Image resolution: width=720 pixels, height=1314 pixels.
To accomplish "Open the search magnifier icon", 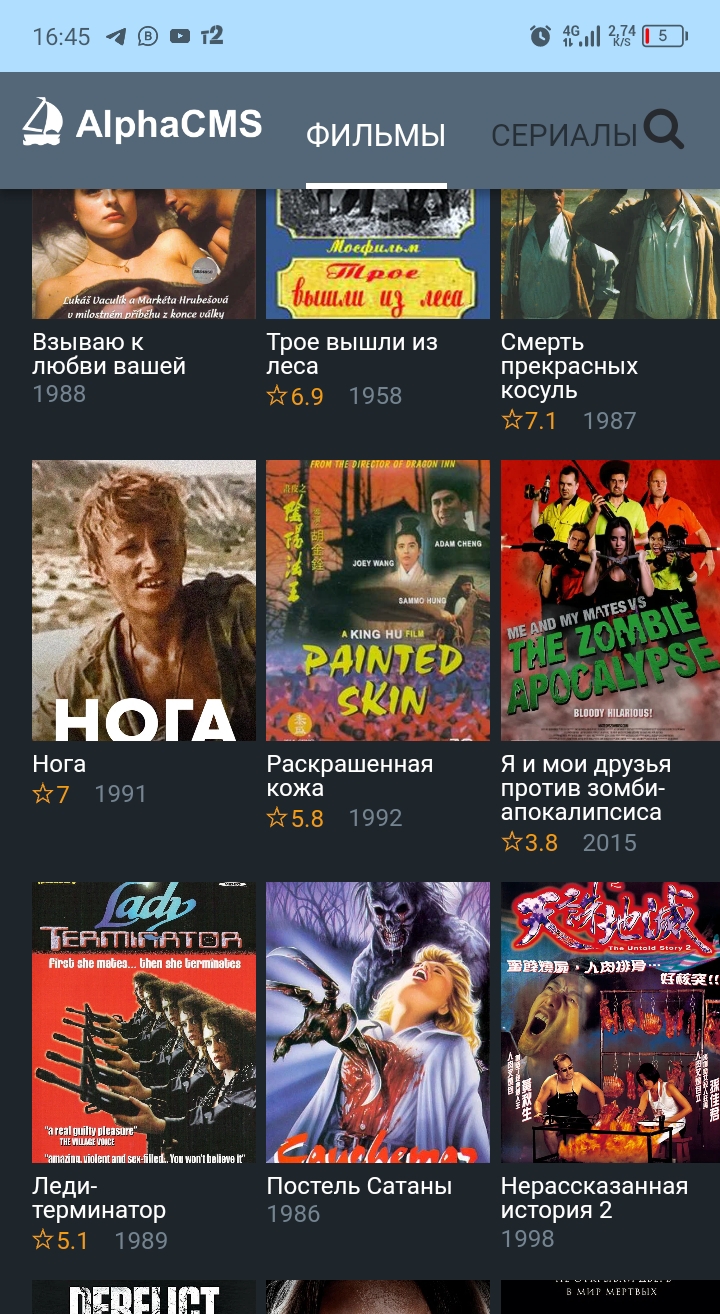I will click(663, 130).
